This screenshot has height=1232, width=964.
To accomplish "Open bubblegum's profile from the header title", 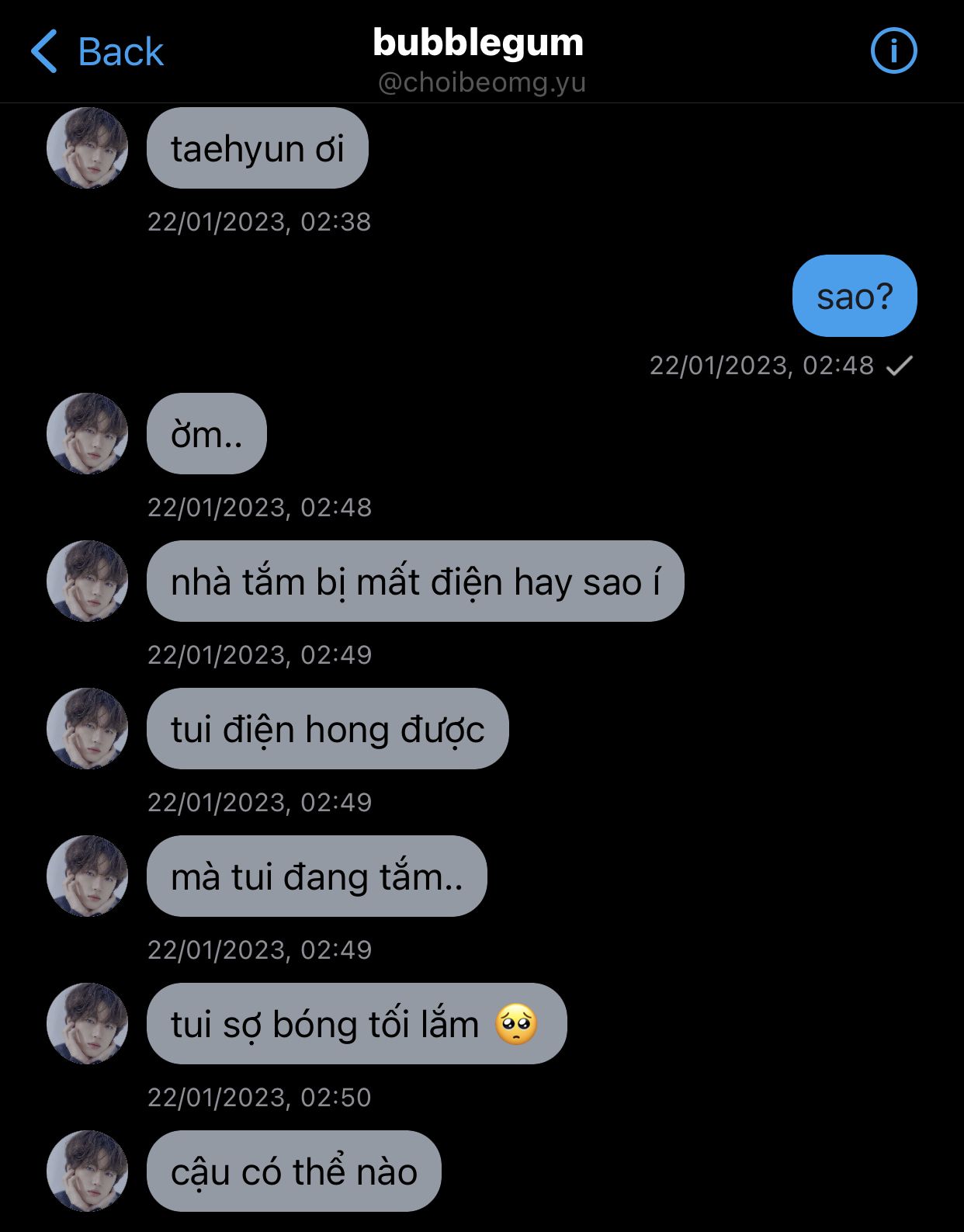I will click(478, 43).
